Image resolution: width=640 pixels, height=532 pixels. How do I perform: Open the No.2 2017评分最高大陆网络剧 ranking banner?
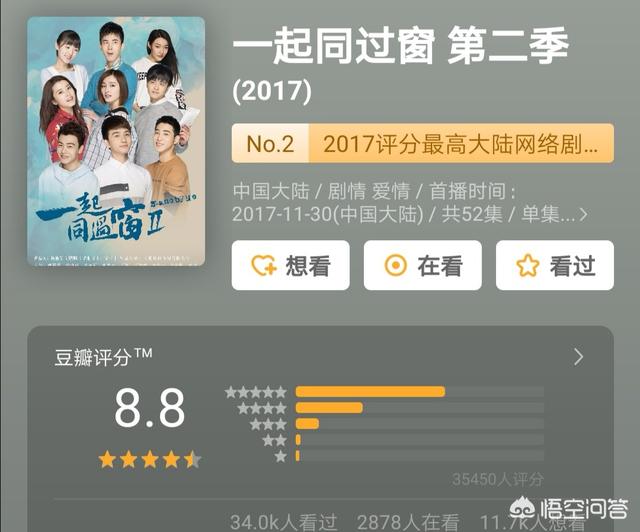click(422, 144)
